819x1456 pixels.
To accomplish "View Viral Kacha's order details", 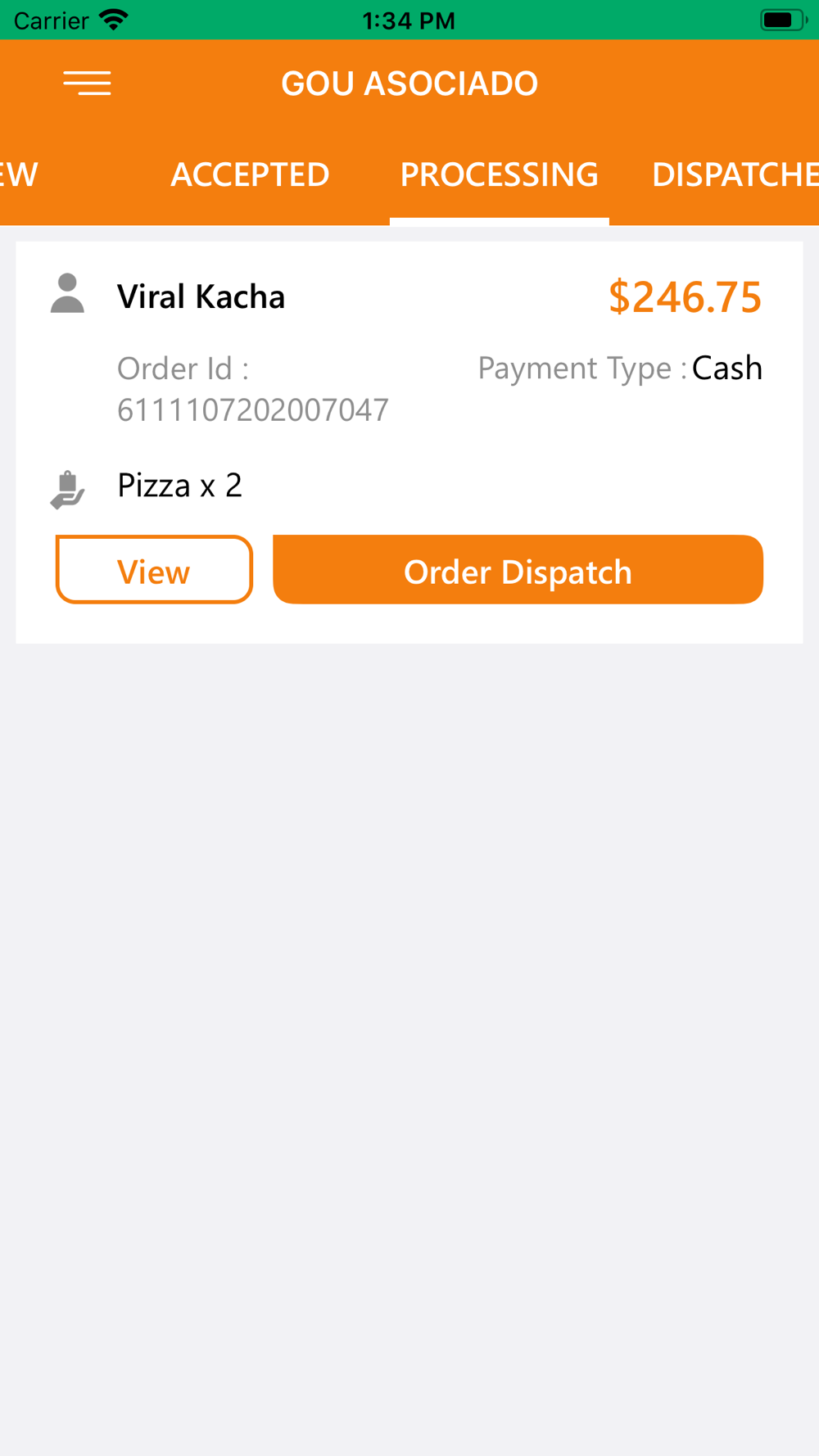I will 154,570.
